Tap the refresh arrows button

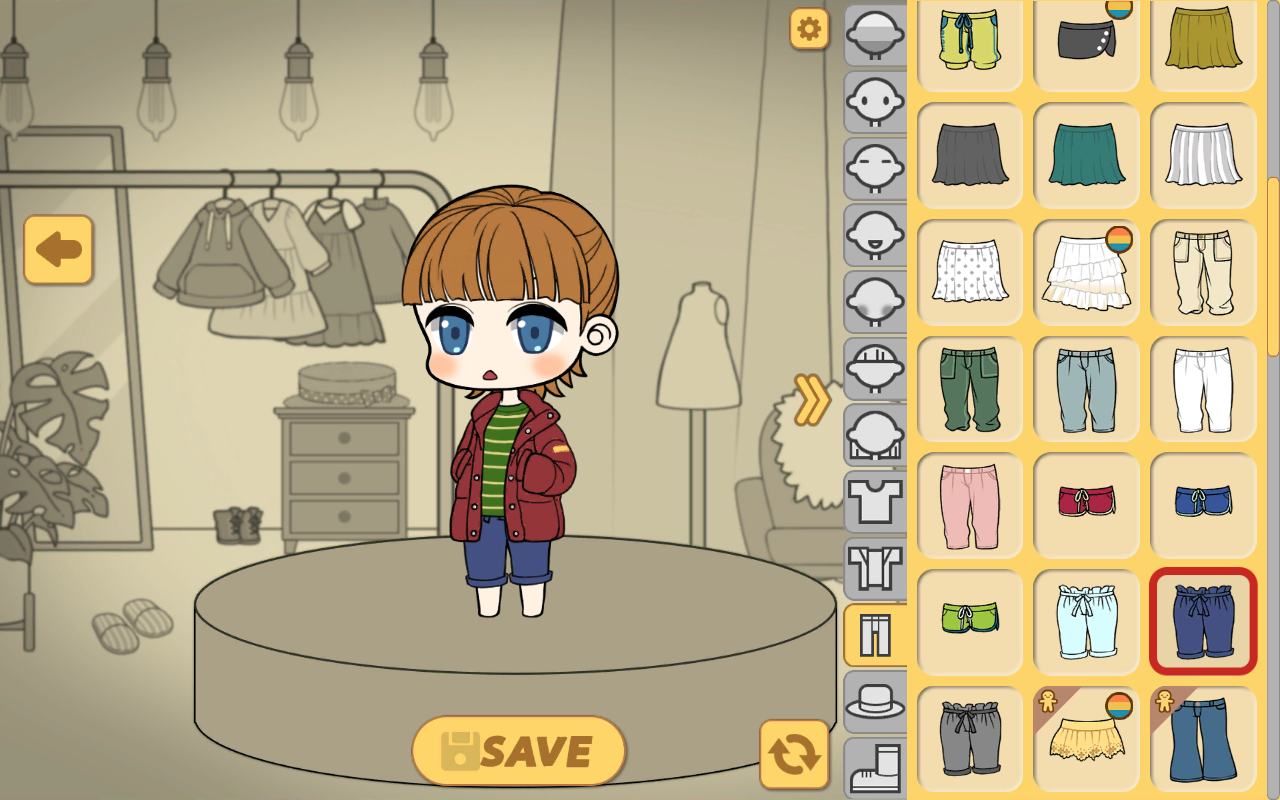click(x=794, y=754)
